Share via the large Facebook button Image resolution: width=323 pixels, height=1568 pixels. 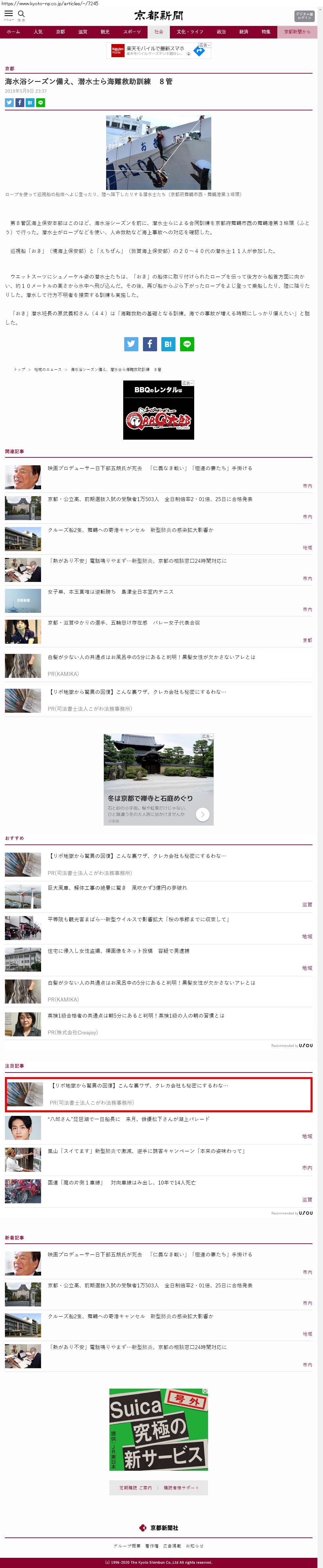tap(150, 344)
